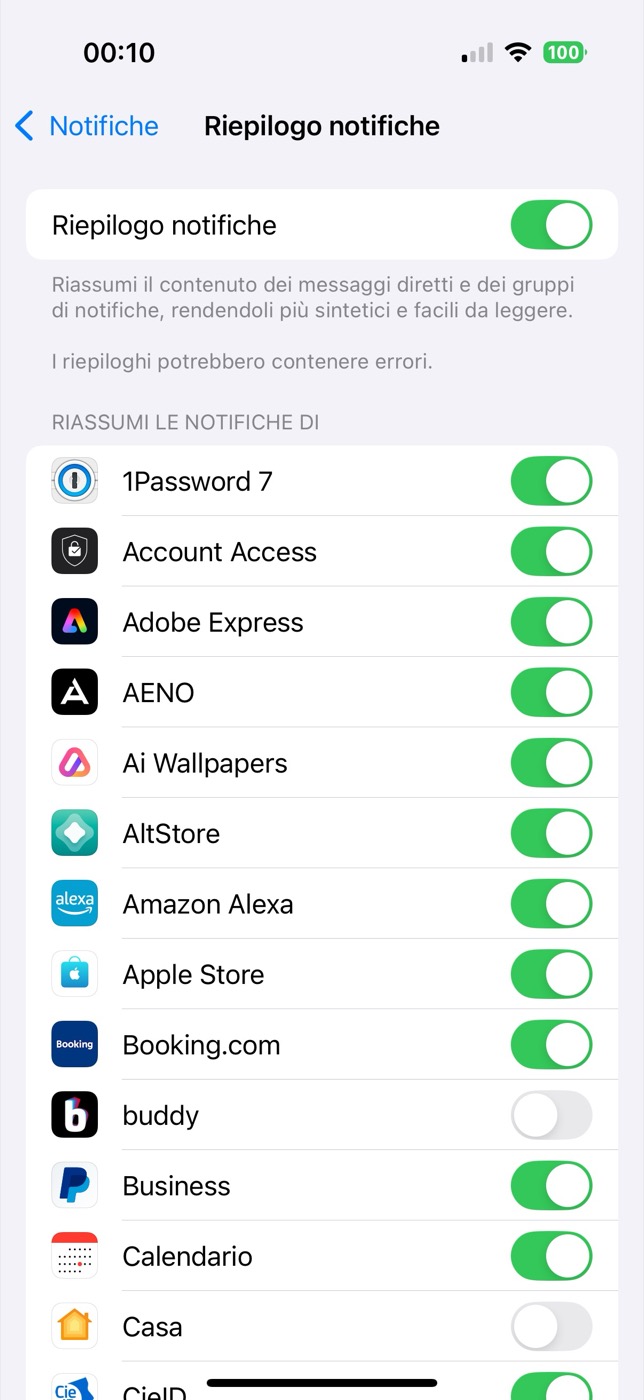
Task: Turn off Ai Wallpapers summaries
Action: (551, 763)
